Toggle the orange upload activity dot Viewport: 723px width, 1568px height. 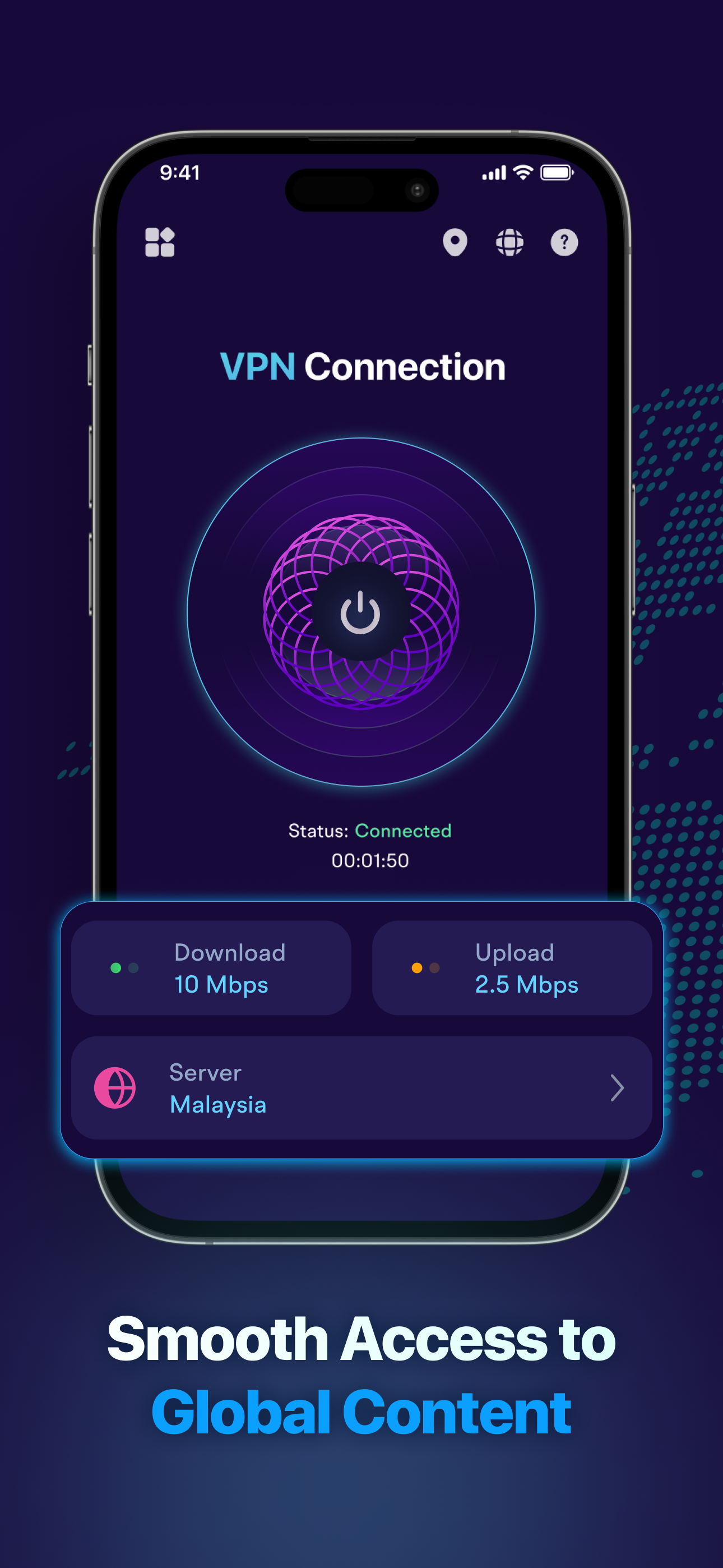pos(416,968)
